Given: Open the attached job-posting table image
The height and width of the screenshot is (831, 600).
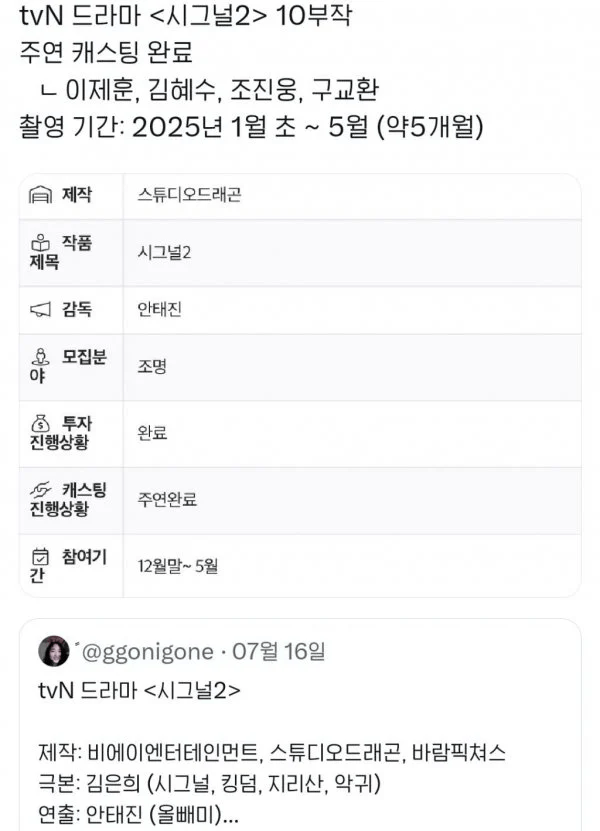Looking at the screenshot, I should pyautogui.click(x=300, y=385).
